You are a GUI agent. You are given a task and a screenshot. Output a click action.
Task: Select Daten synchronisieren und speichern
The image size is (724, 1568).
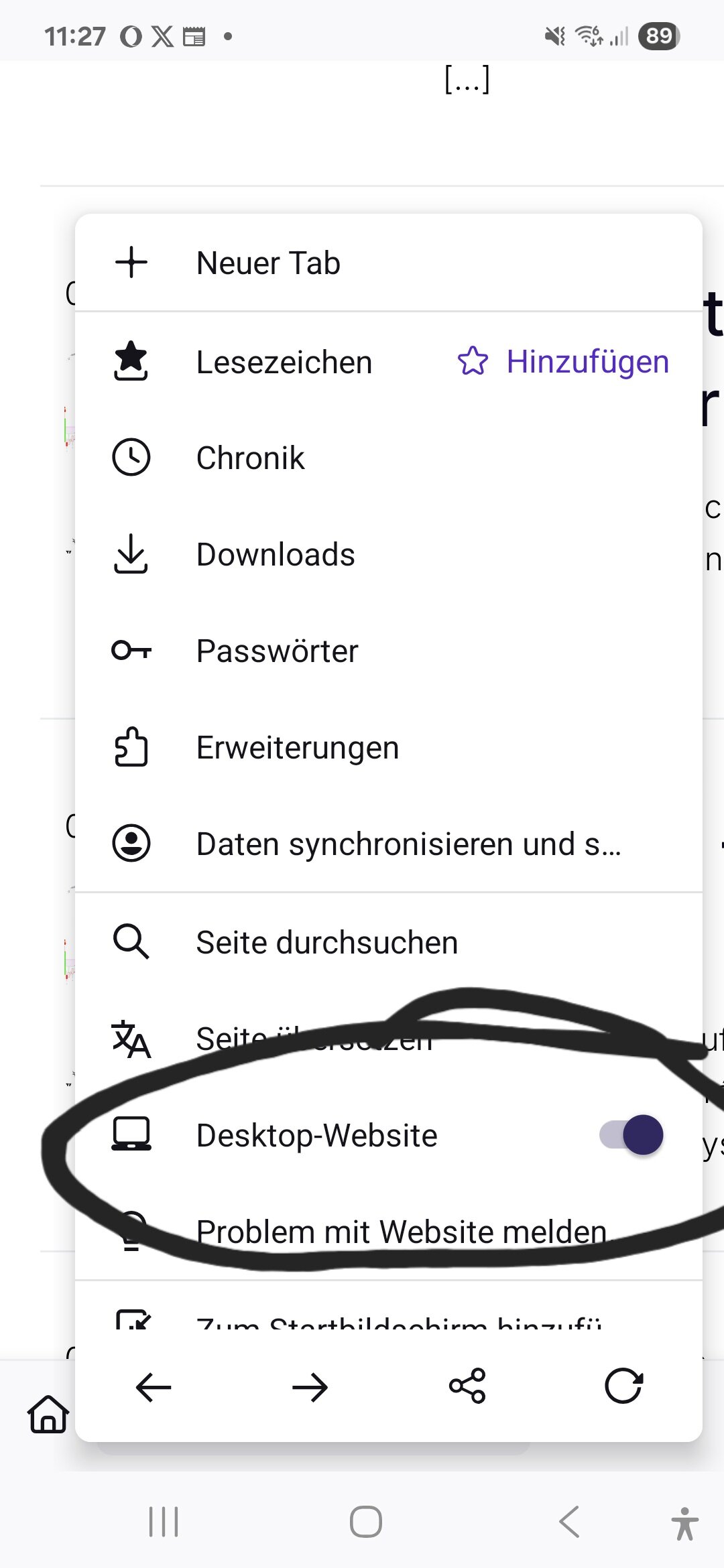408,844
